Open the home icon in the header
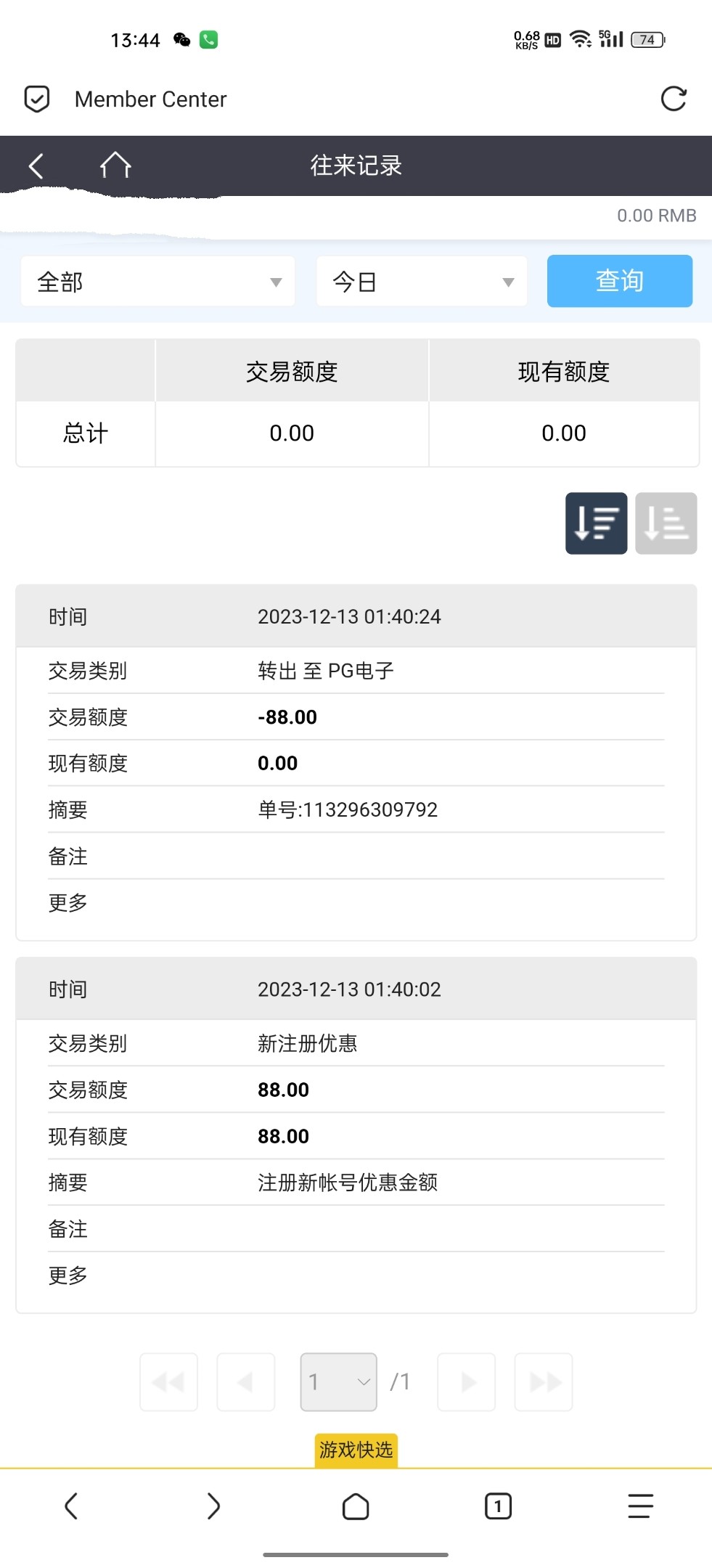This screenshot has width=712, height=1568. pos(115,166)
